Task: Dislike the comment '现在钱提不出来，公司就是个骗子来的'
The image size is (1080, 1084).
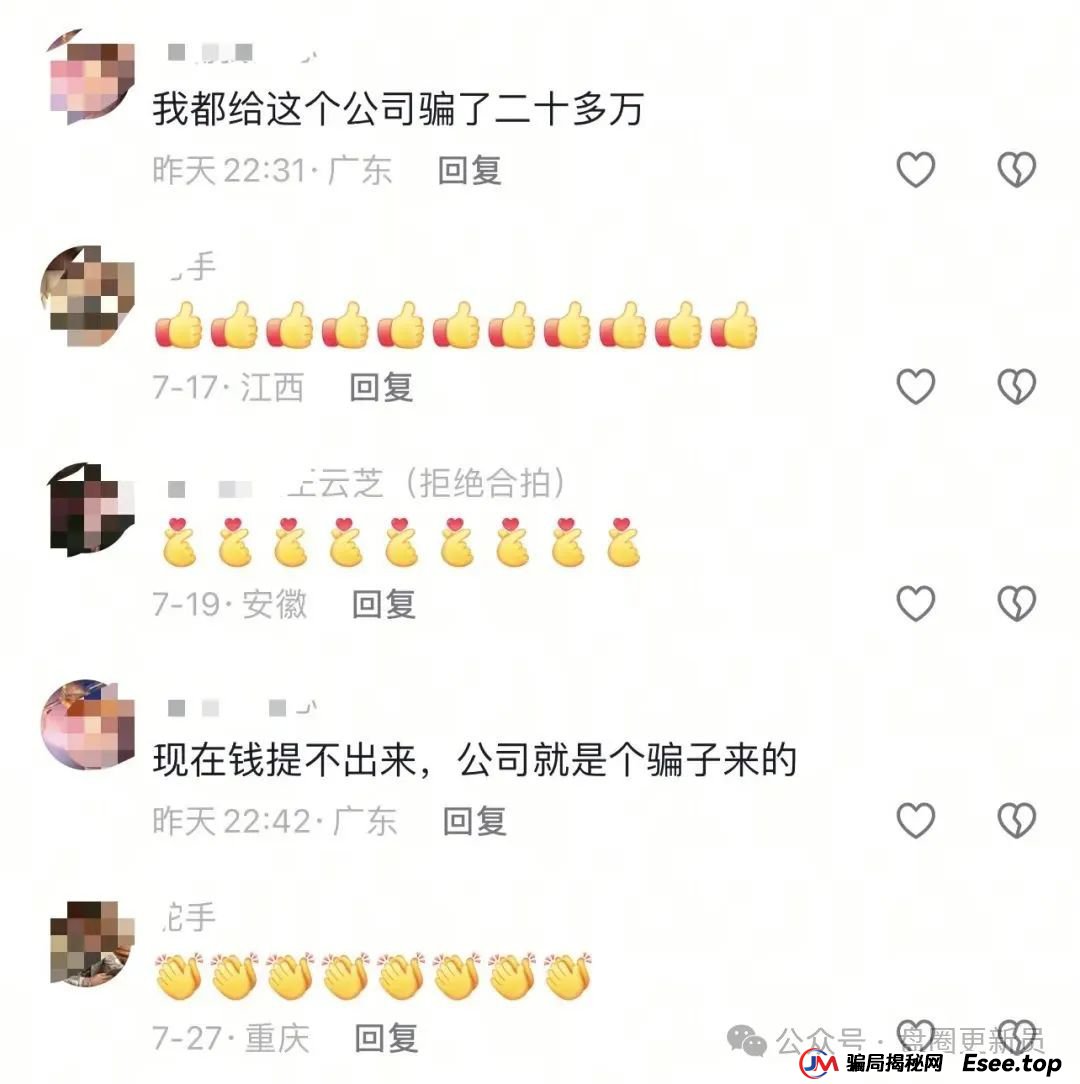Action: [x=1016, y=820]
